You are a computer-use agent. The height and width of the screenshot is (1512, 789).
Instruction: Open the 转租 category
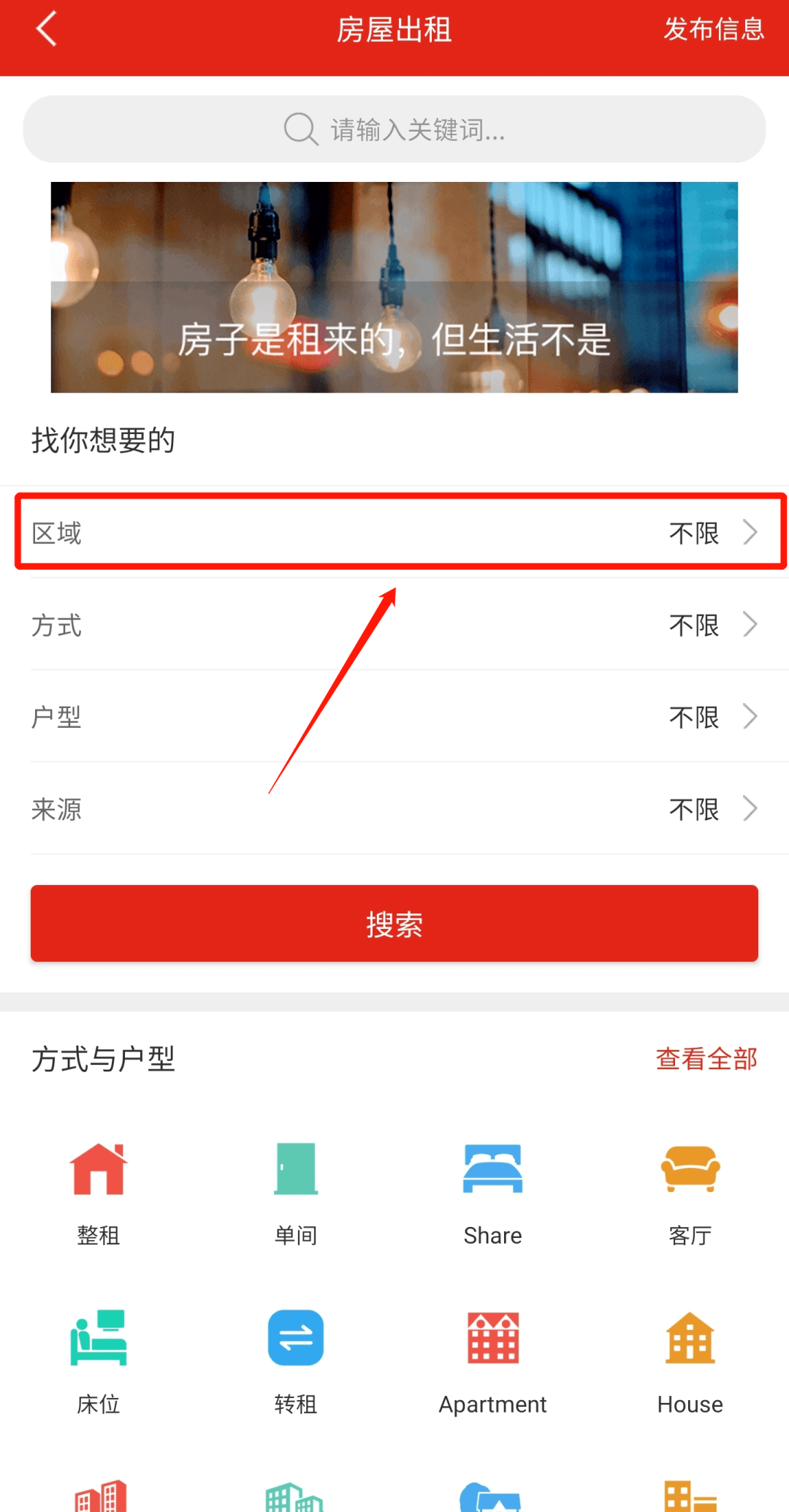point(296,1361)
